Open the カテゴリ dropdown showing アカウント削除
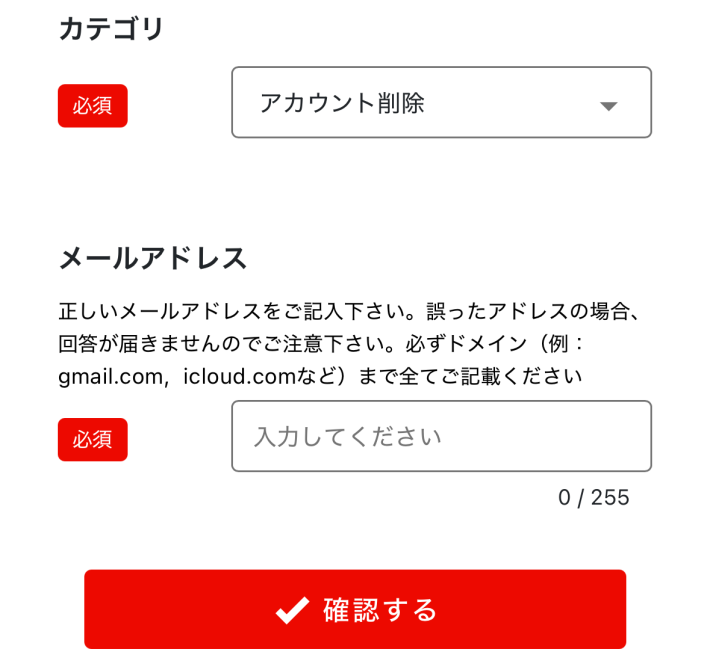Viewport: 710px width, 655px height. (441, 103)
